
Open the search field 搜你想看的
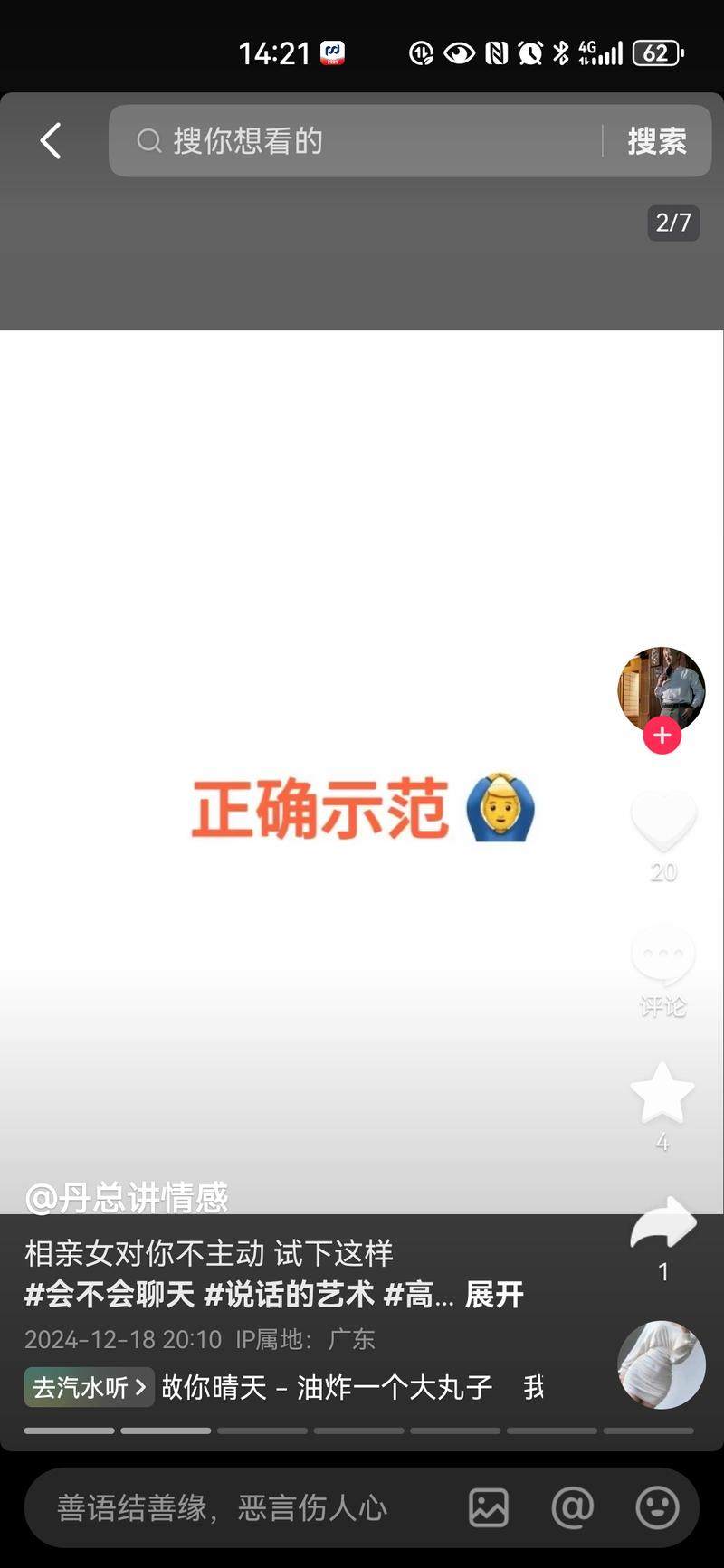362,141
